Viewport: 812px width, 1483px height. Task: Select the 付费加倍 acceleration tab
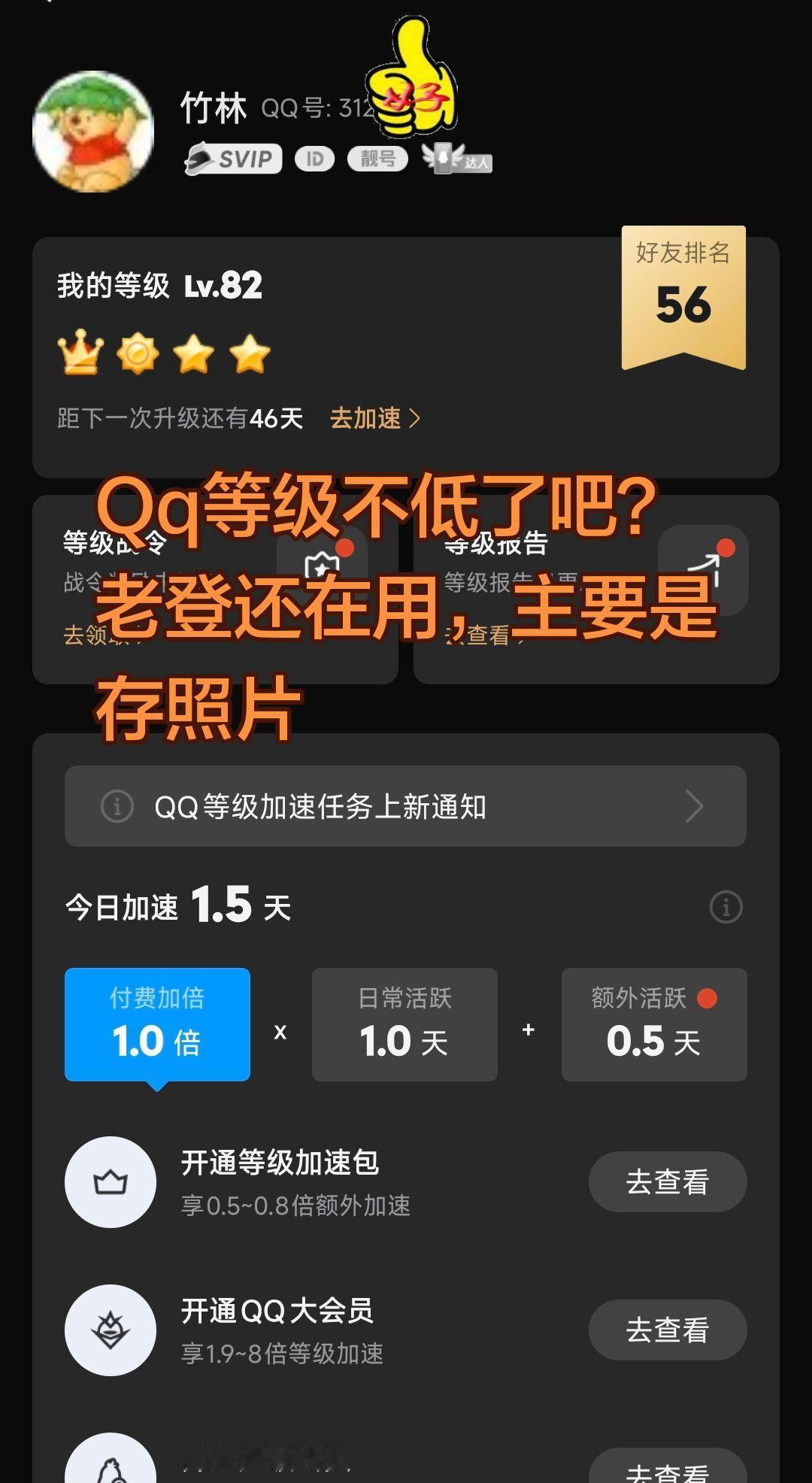coord(156,1024)
